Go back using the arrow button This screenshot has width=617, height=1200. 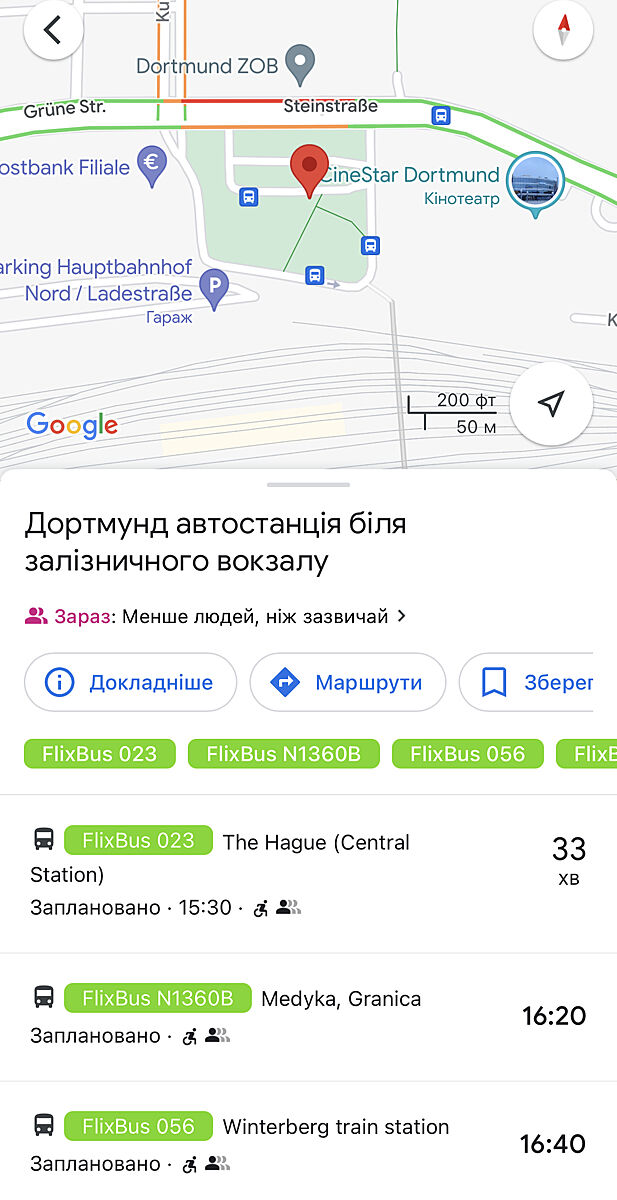click(x=52, y=30)
